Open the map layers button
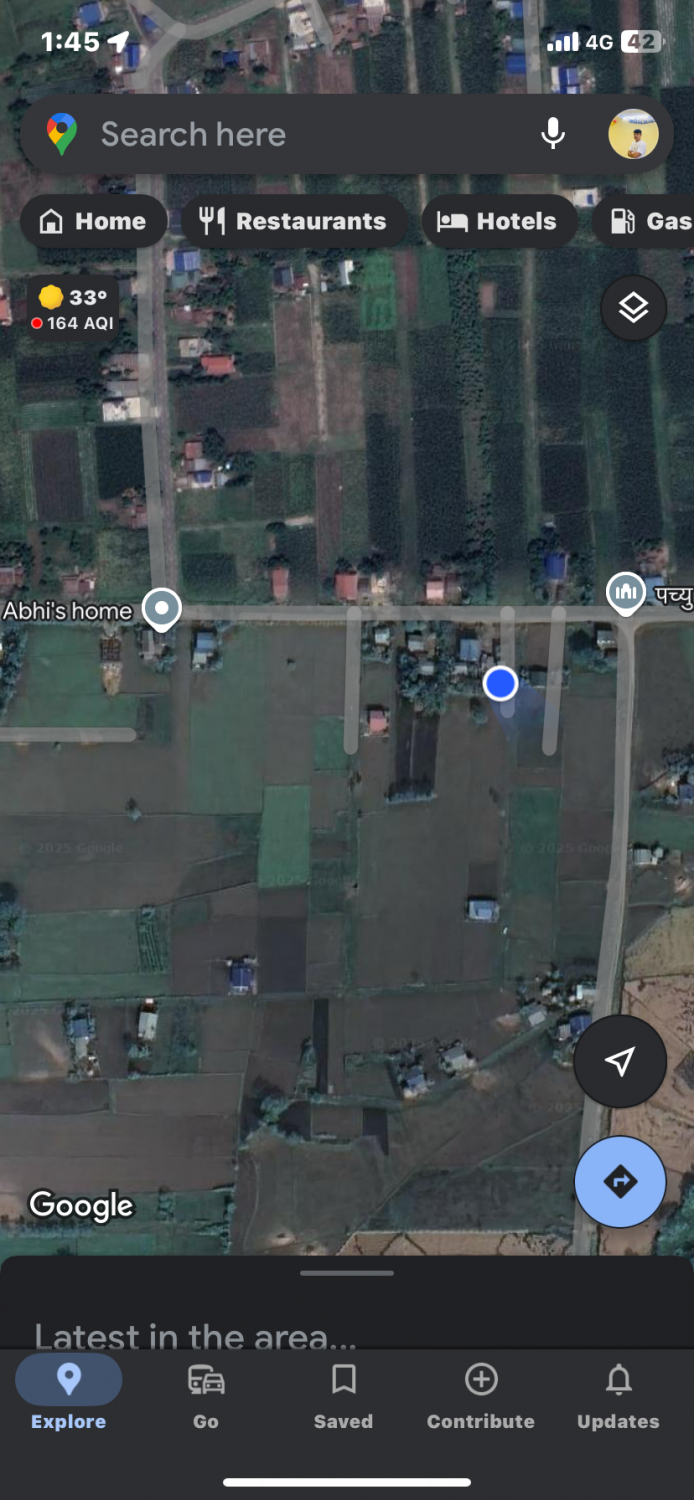694x1500 pixels. pos(633,308)
